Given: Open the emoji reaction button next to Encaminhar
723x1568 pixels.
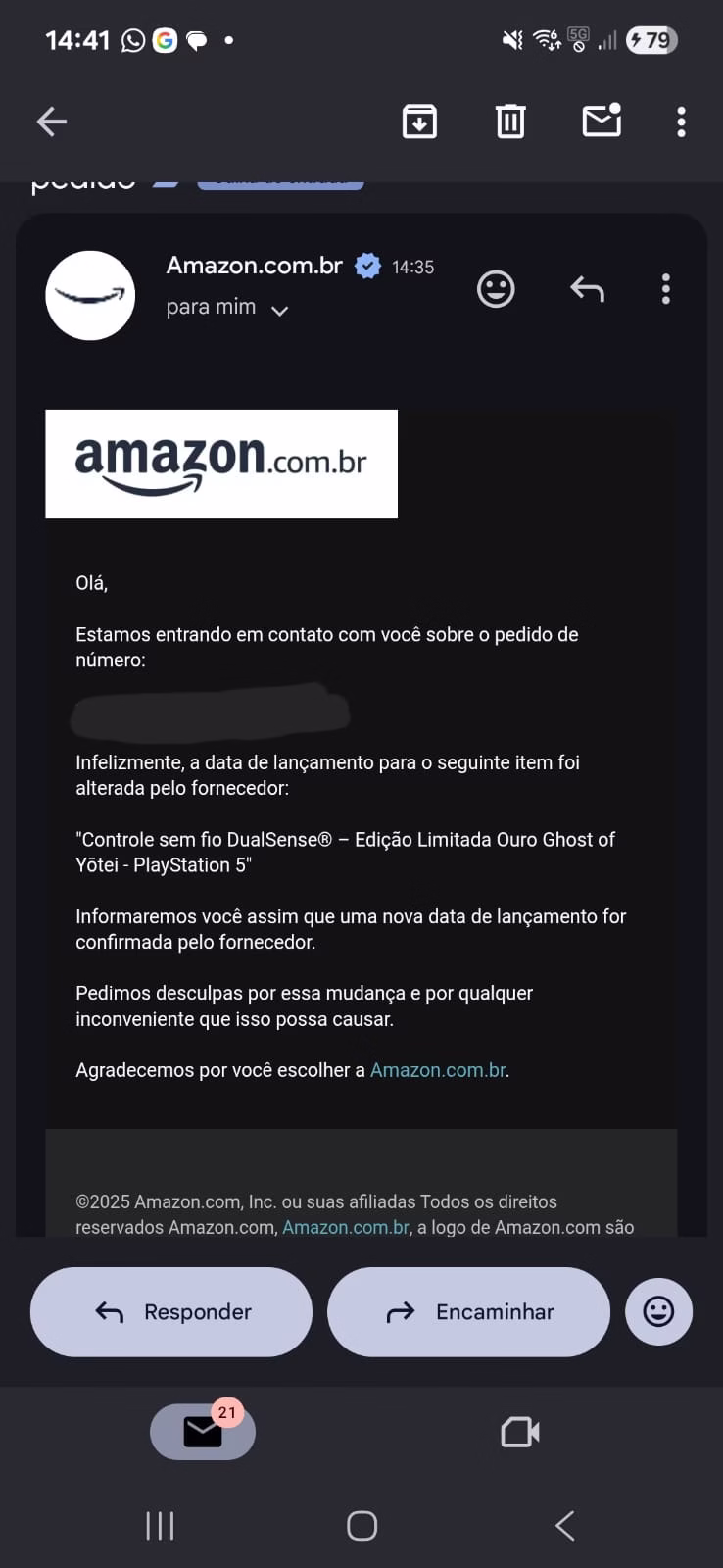Looking at the screenshot, I should tap(658, 1311).
